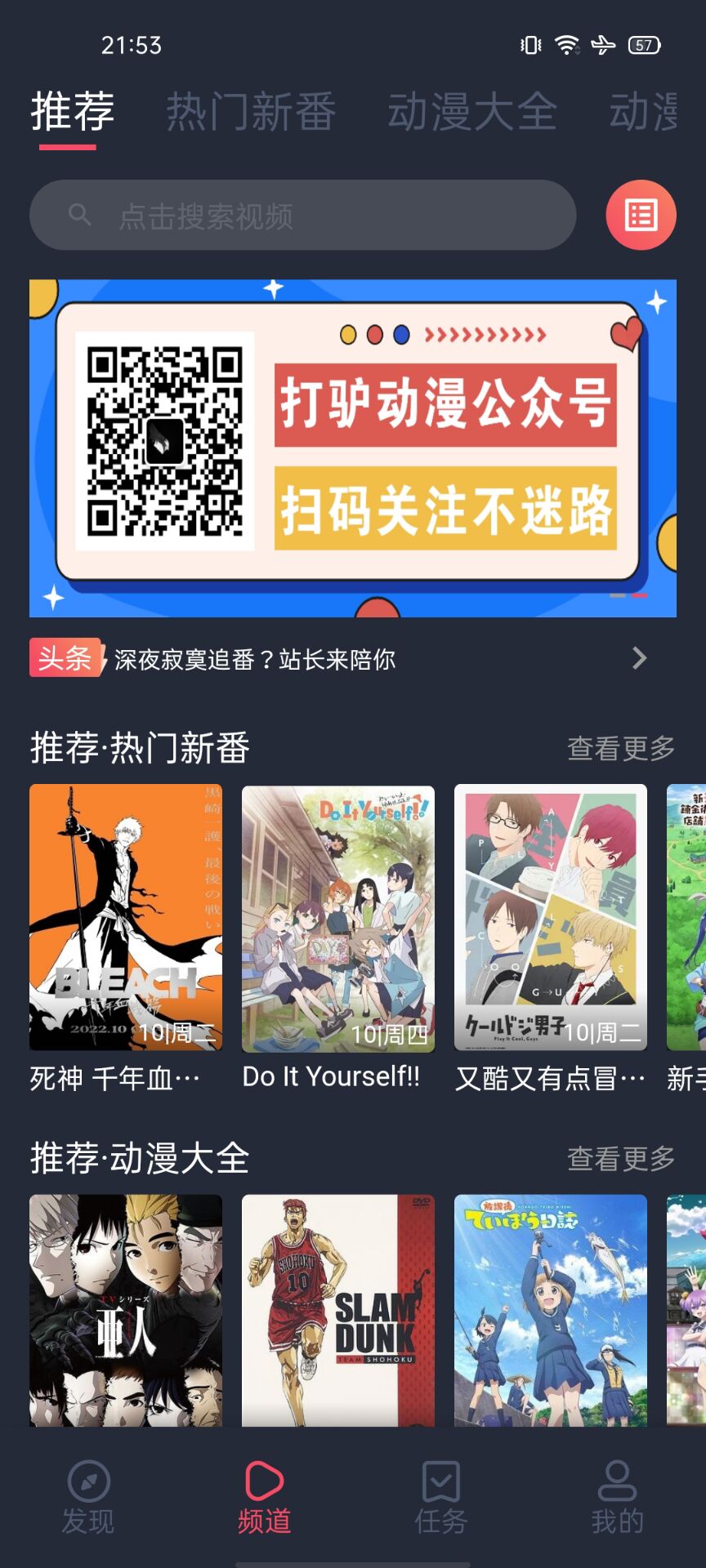Switch to the 任务 bottom tab
Viewport: 706px width, 1568px height.
[441, 1498]
